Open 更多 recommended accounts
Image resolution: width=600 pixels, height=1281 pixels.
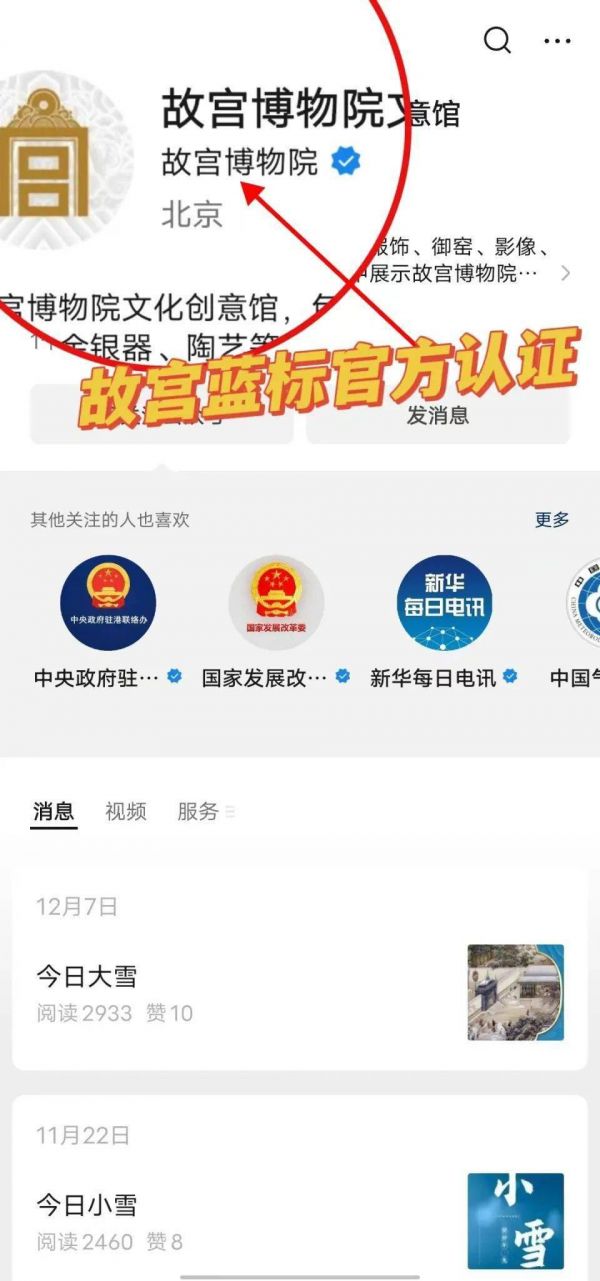click(552, 520)
